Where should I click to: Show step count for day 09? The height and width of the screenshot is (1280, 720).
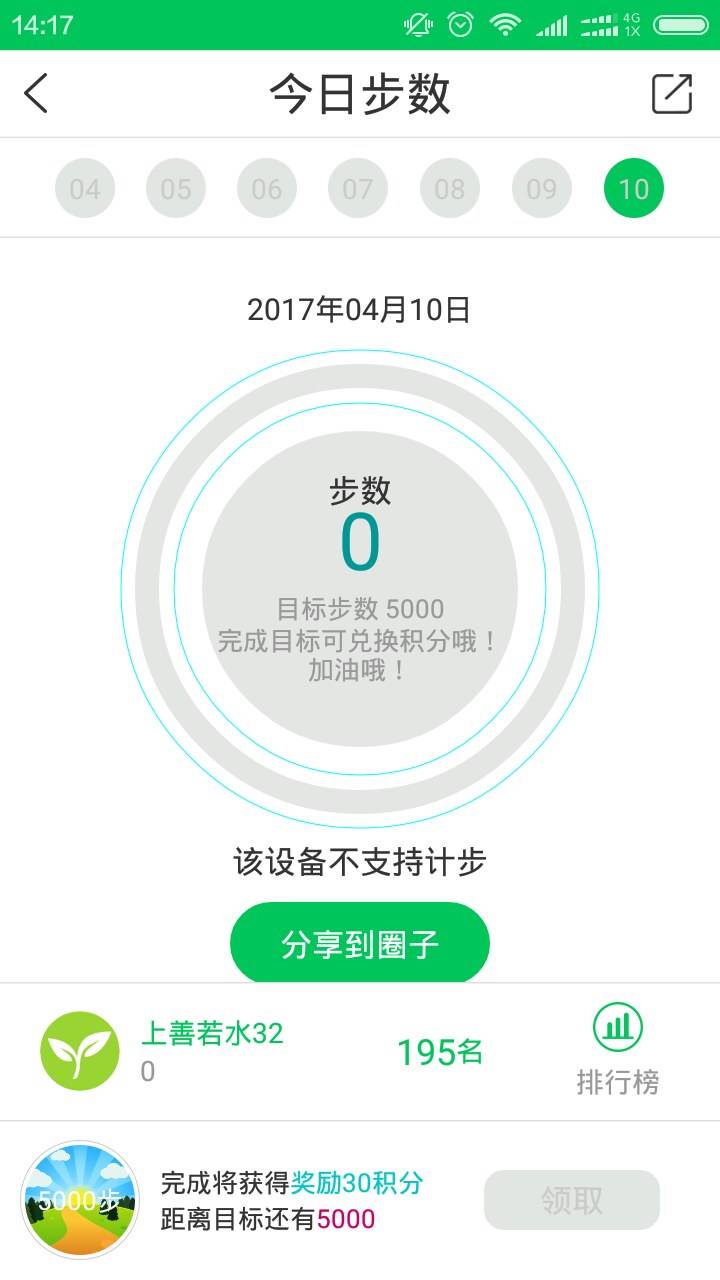[542, 189]
